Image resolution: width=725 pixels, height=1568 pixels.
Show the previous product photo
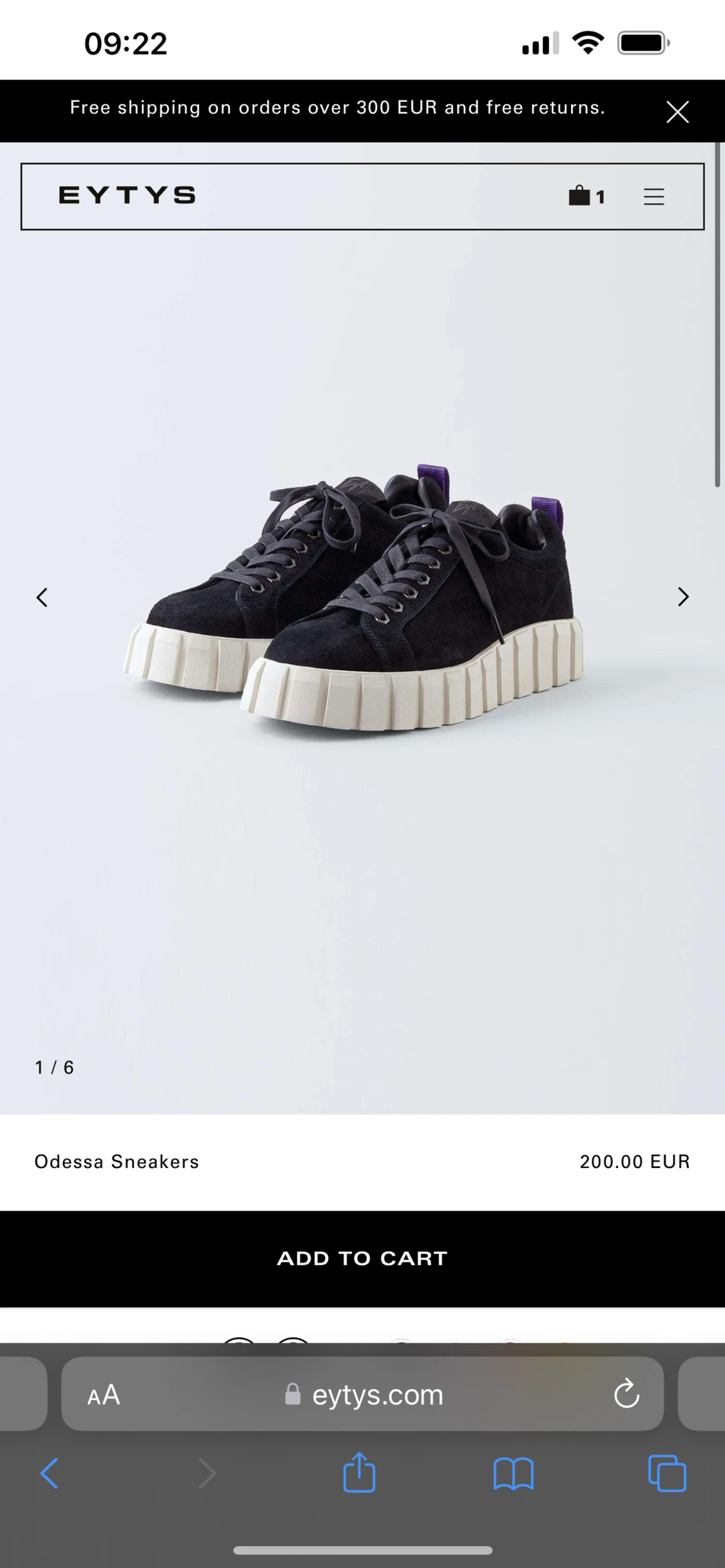tap(42, 597)
